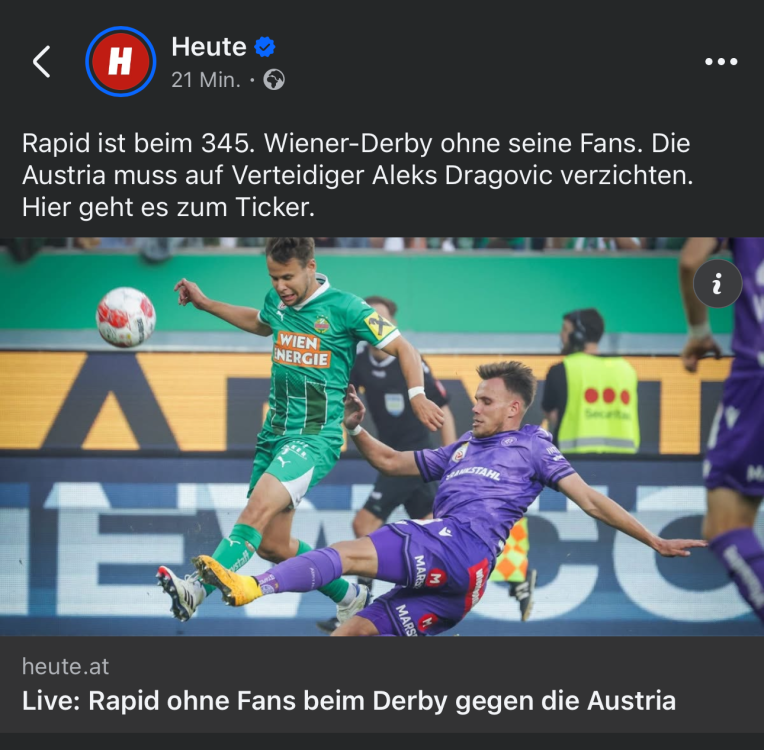Open the post's three-dot options menu
The width and height of the screenshot is (764, 750).
point(720,62)
